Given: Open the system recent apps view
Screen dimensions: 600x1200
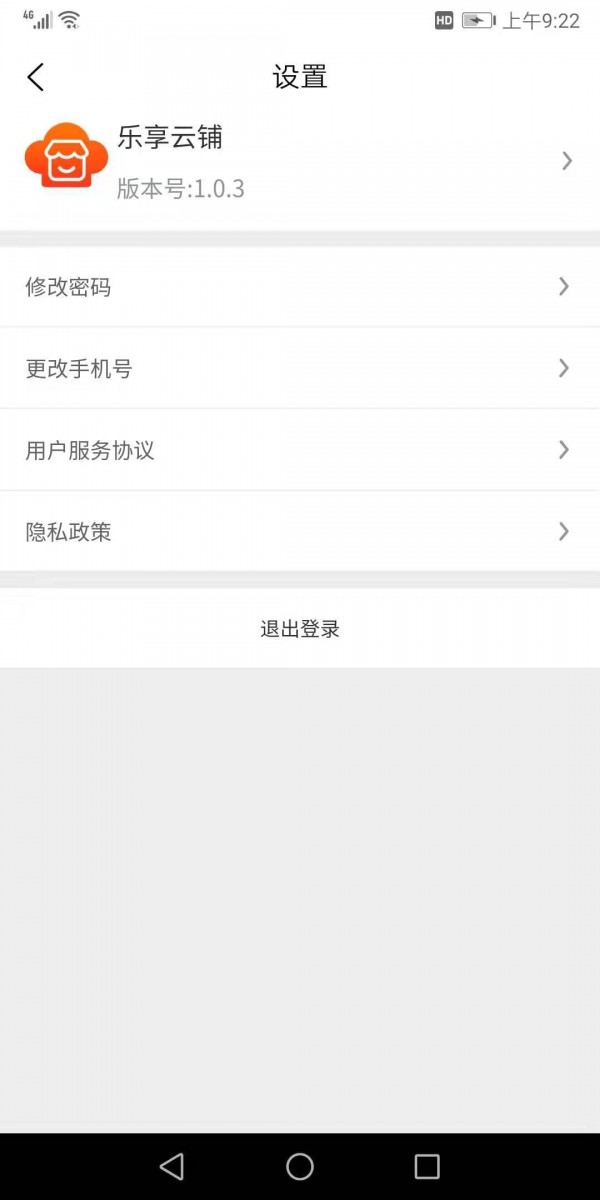Looking at the screenshot, I should click(x=427, y=1166).
